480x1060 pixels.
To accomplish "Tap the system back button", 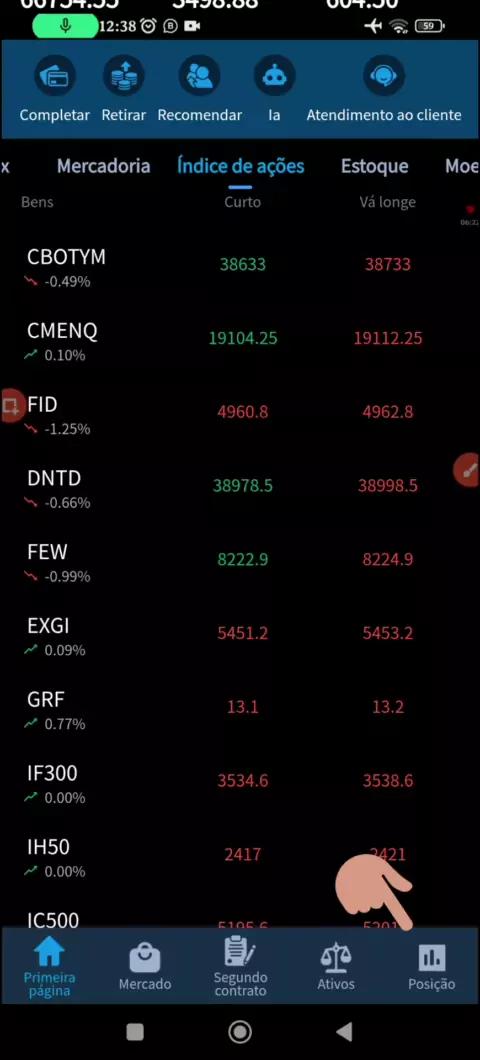I will pyautogui.click(x=345, y=1032).
